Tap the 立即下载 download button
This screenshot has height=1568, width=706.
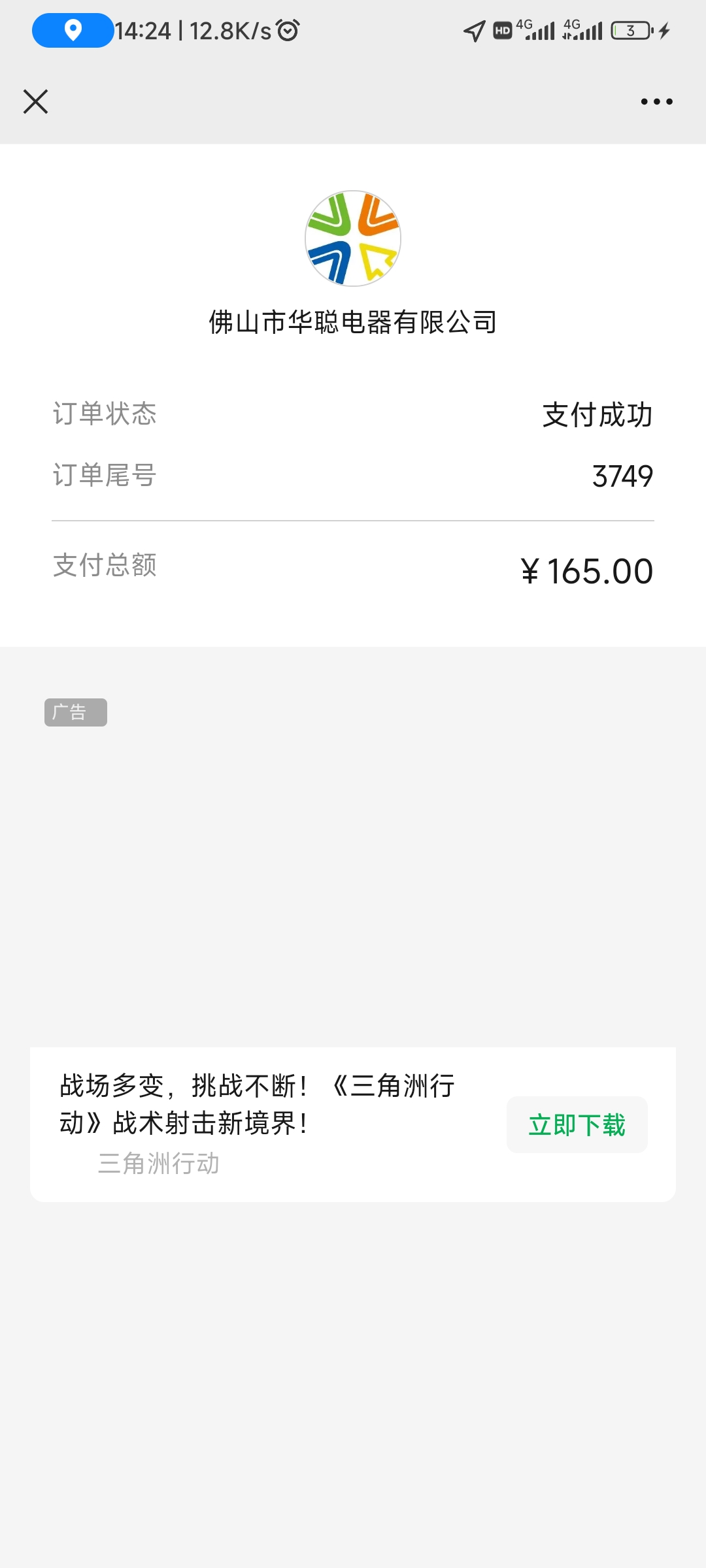577,1125
